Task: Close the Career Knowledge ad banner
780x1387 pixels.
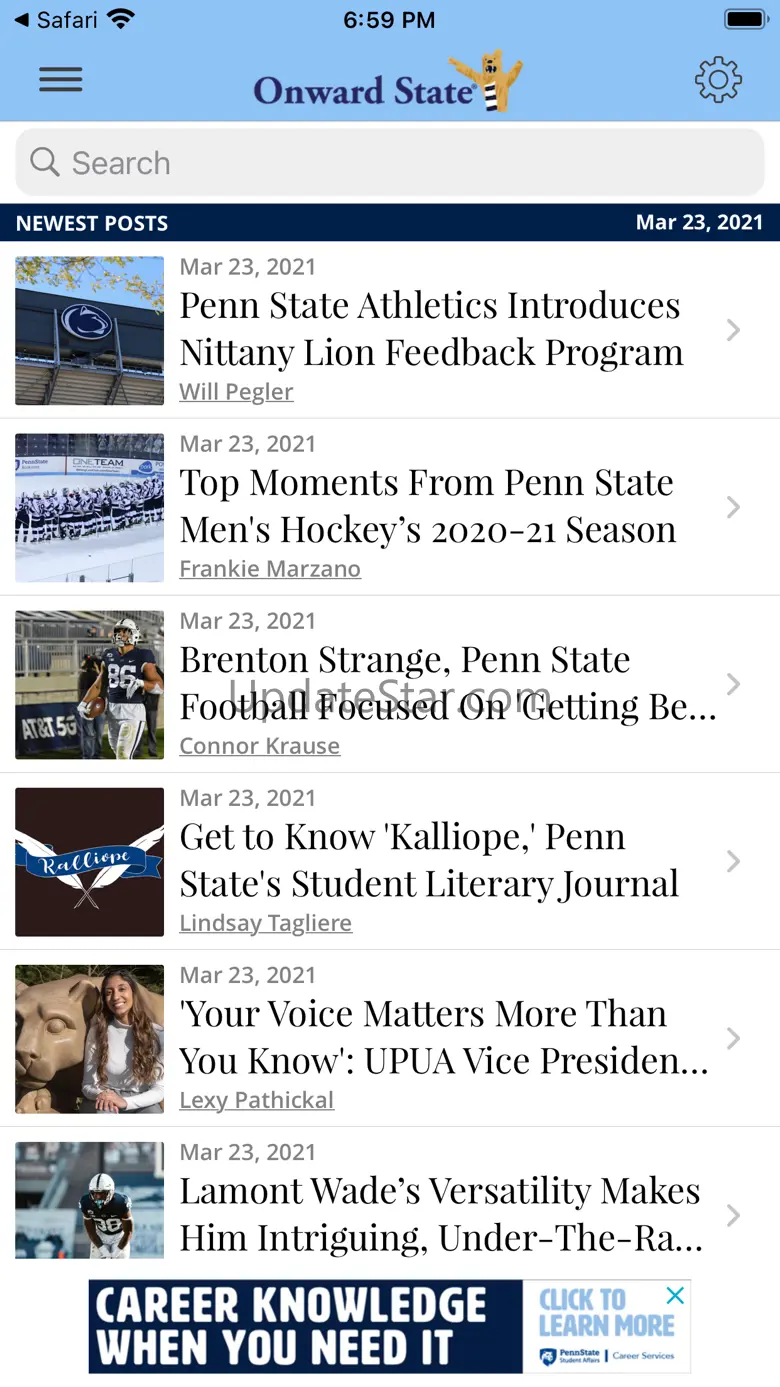Action: tap(675, 1296)
